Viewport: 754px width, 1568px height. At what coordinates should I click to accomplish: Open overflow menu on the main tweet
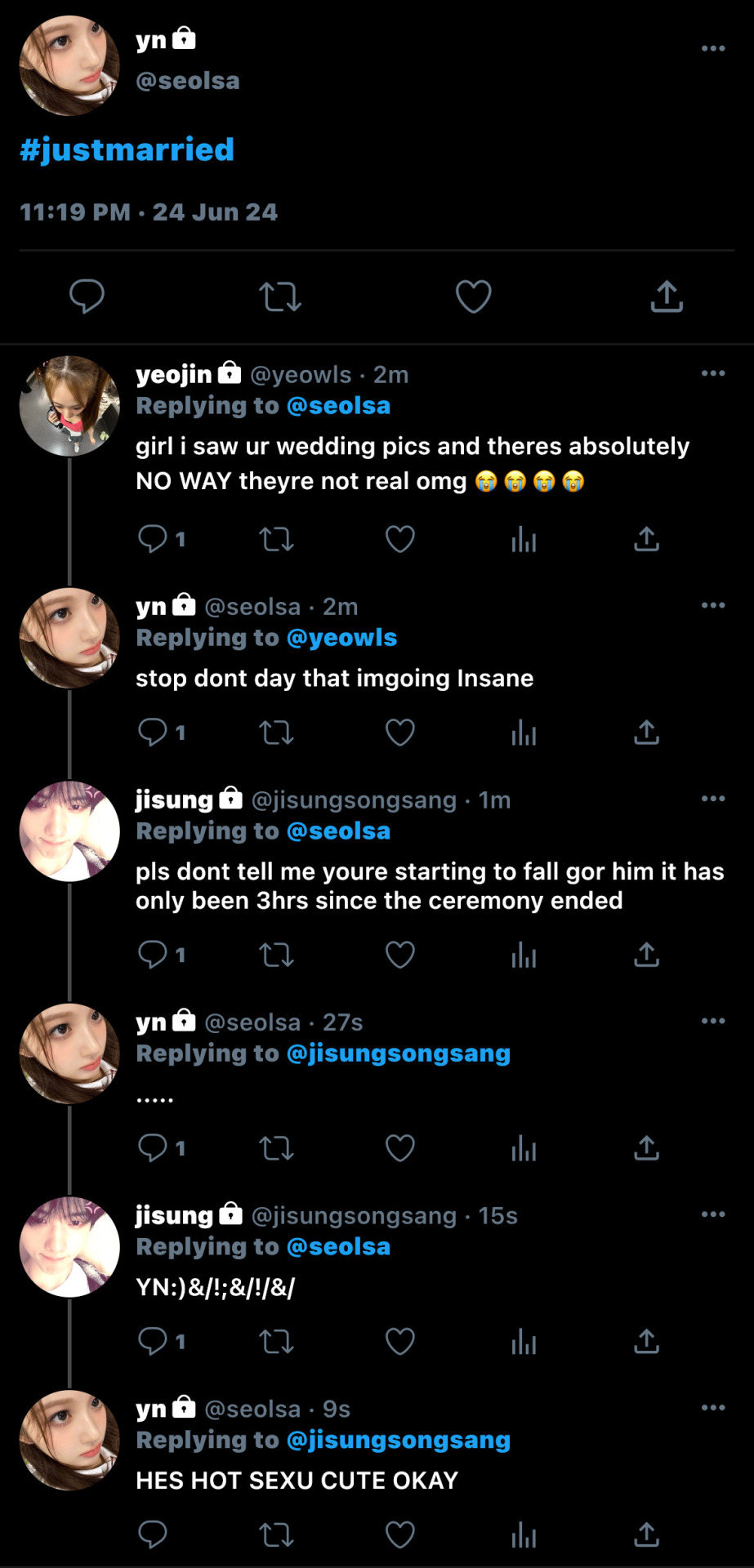pyautogui.click(x=713, y=48)
